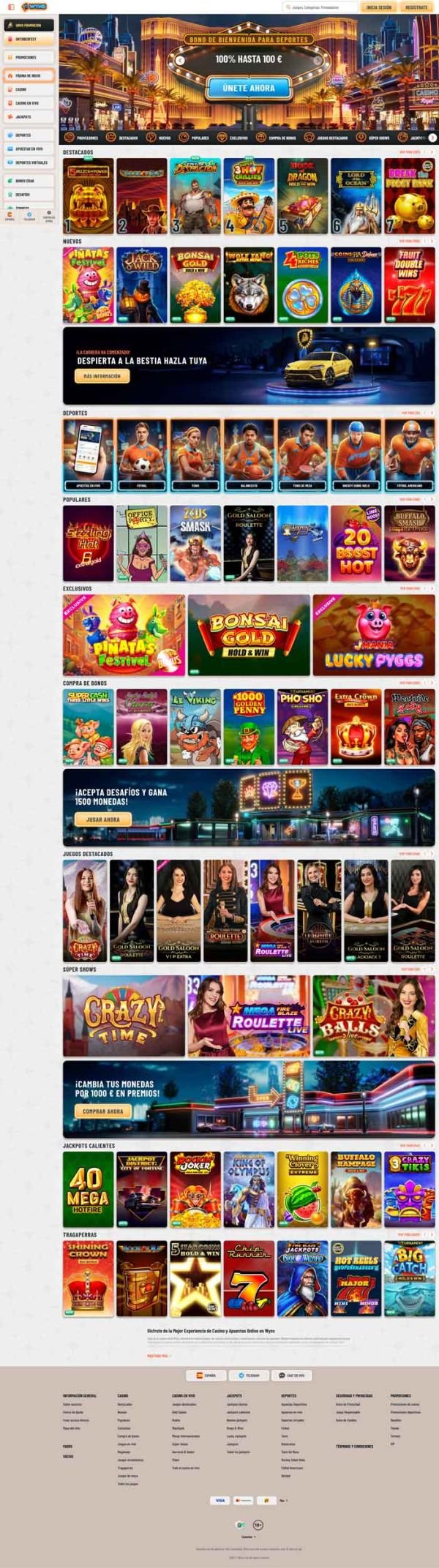Open the Crazy Time super show
The height and width of the screenshot is (1568, 439).
click(124, 1016)
